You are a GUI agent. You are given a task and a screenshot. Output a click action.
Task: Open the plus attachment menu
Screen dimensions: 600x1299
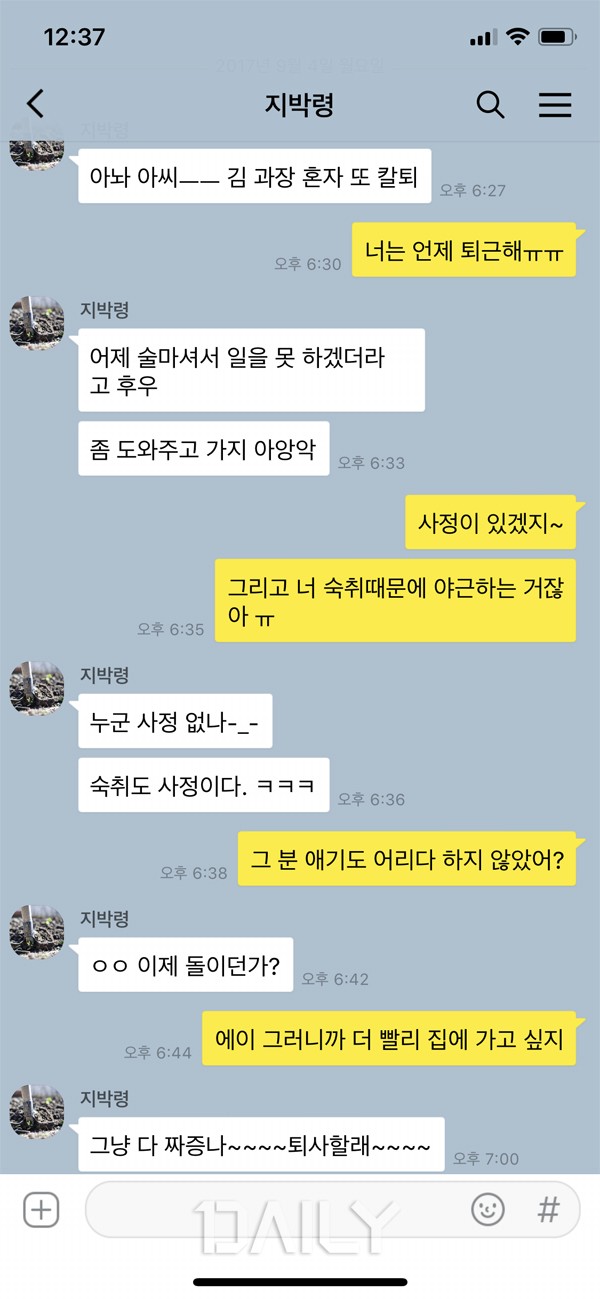(41, 1210)
